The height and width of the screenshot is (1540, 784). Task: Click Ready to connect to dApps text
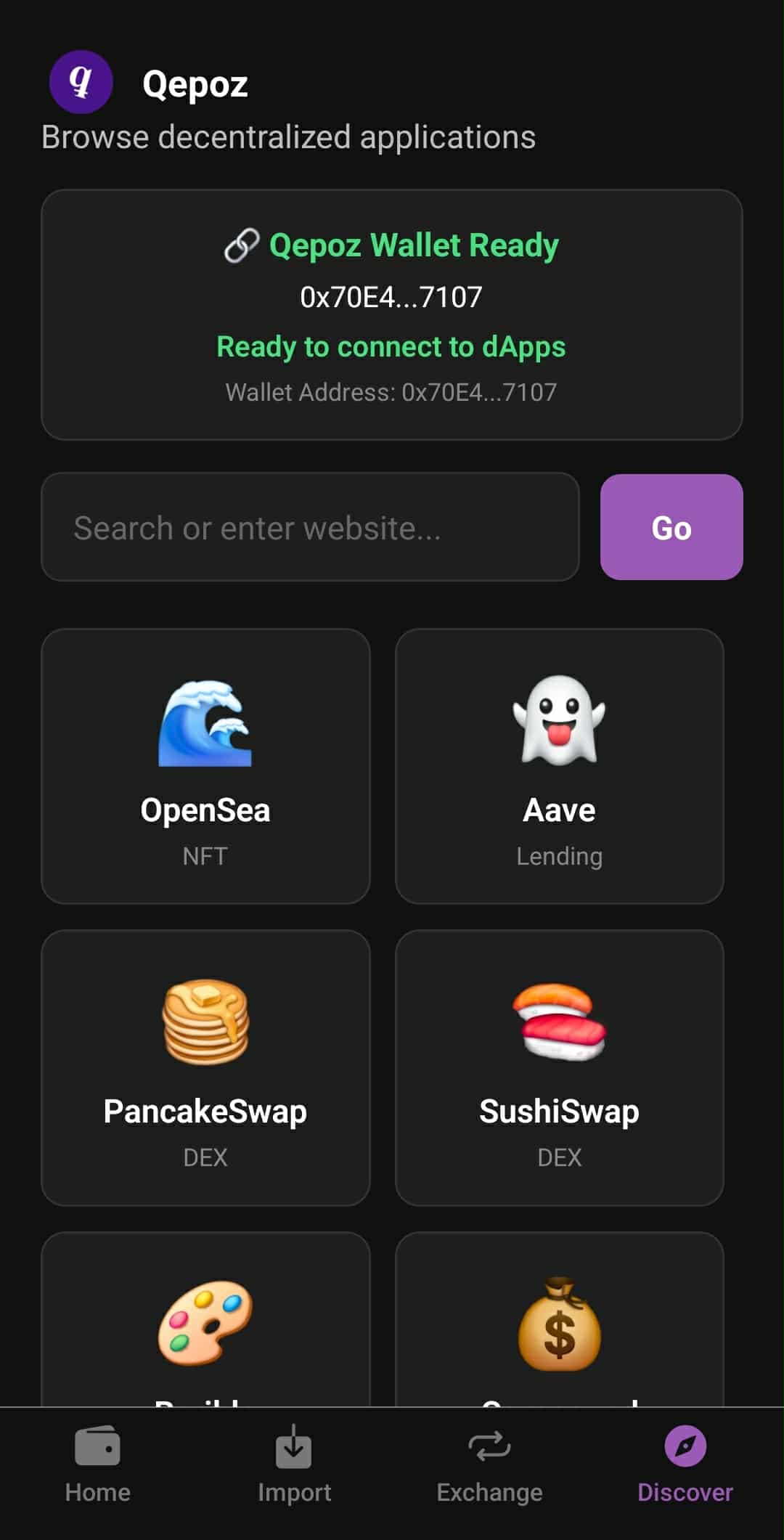coord(392,347)
